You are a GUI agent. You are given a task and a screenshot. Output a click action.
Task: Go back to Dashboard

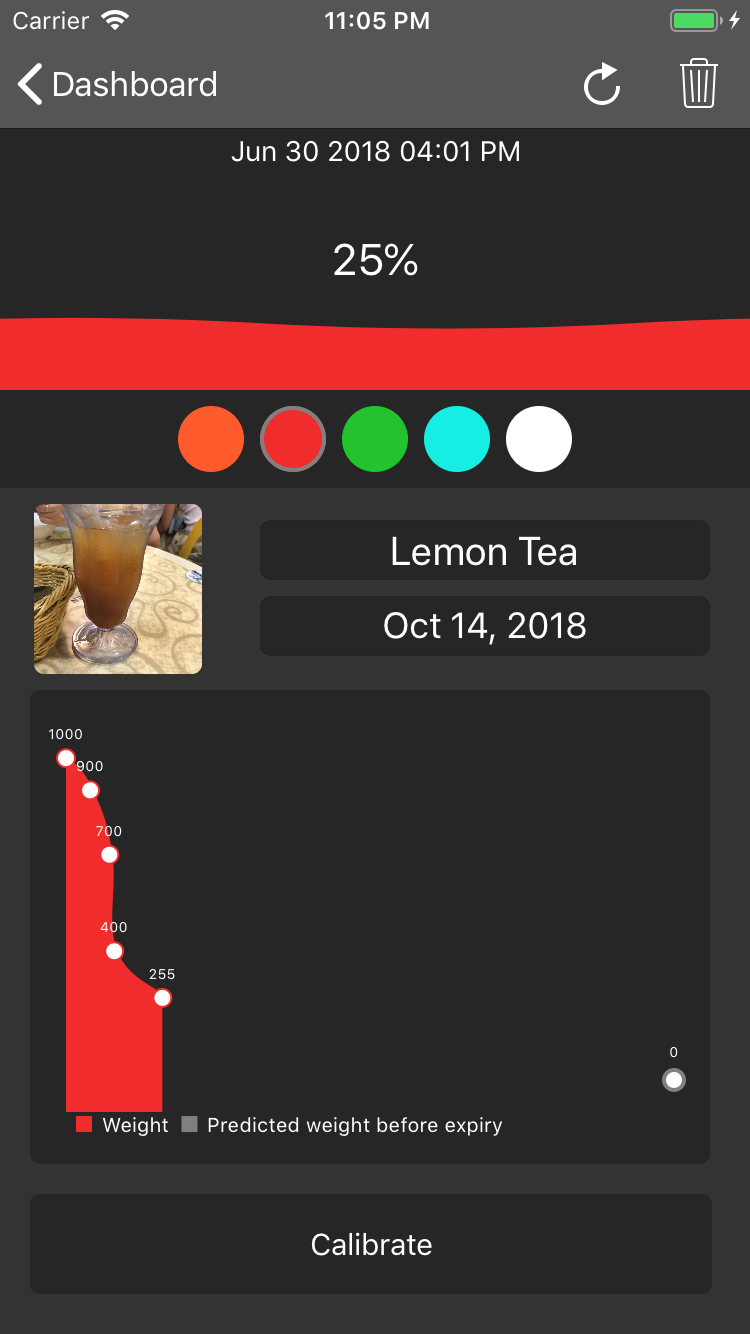118,85
